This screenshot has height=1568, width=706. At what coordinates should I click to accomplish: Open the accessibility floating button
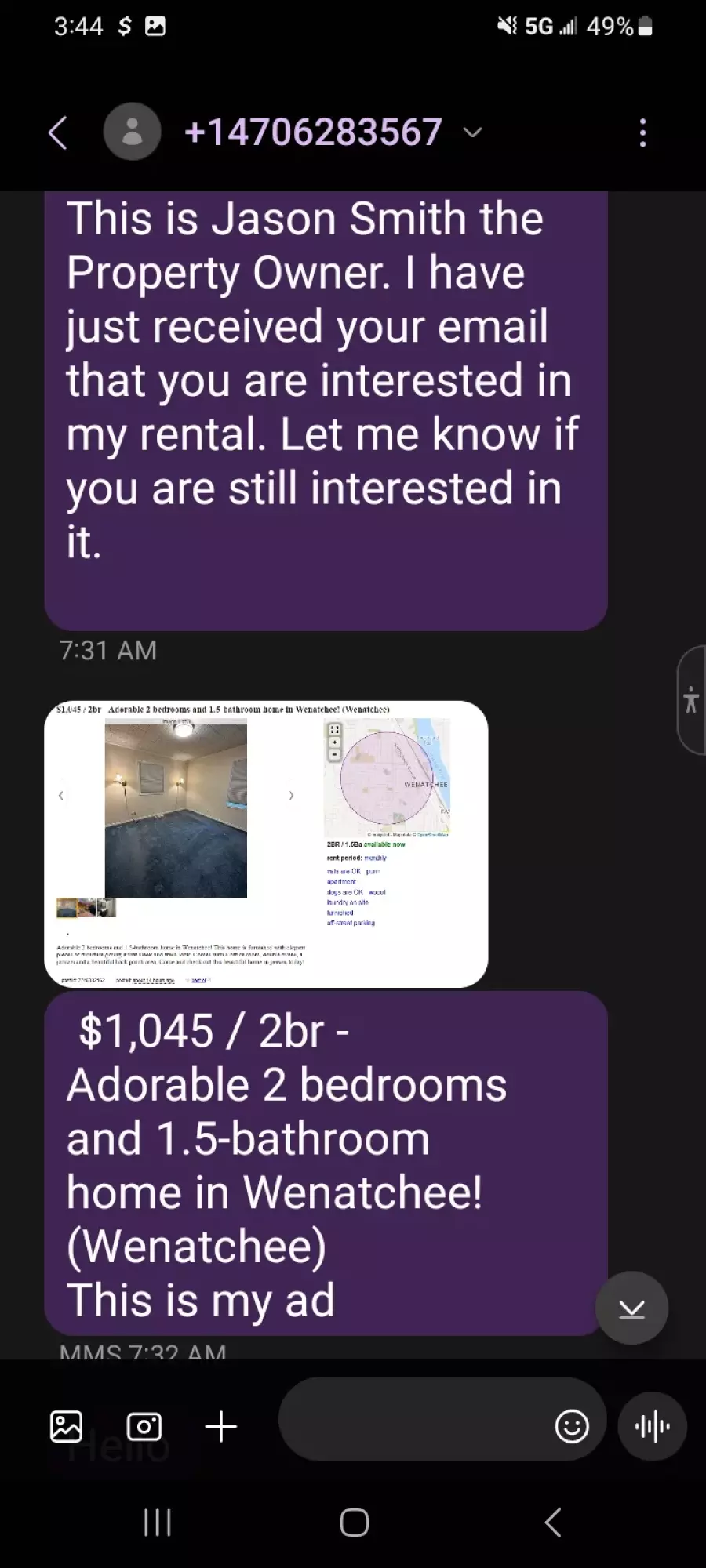coord(691,699)
